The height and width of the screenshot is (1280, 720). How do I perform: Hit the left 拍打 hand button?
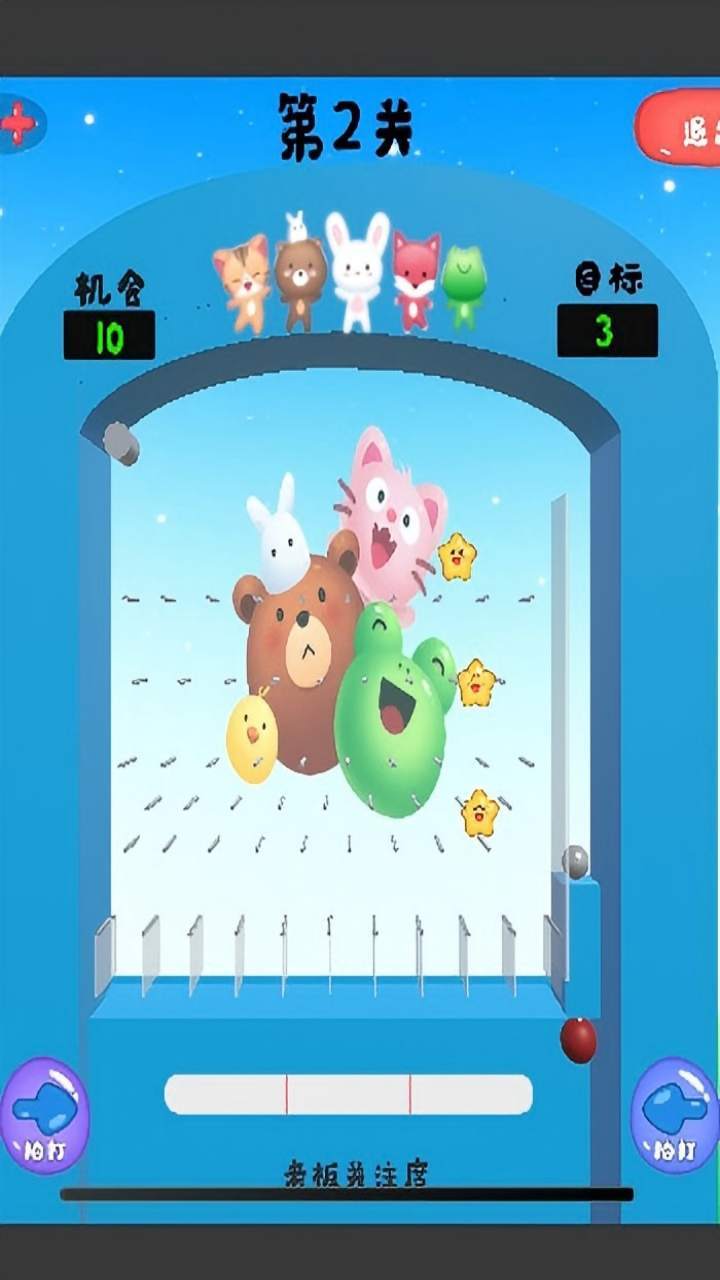click(44, 1115)
